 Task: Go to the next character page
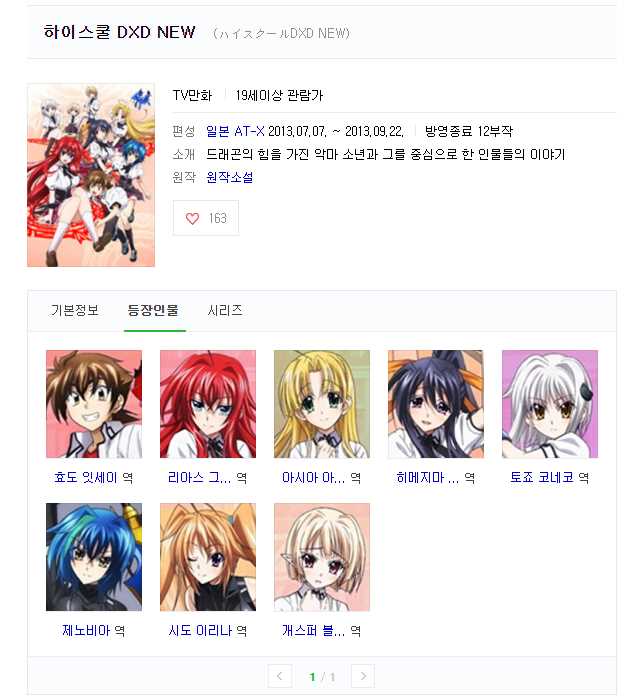[363, 677]
